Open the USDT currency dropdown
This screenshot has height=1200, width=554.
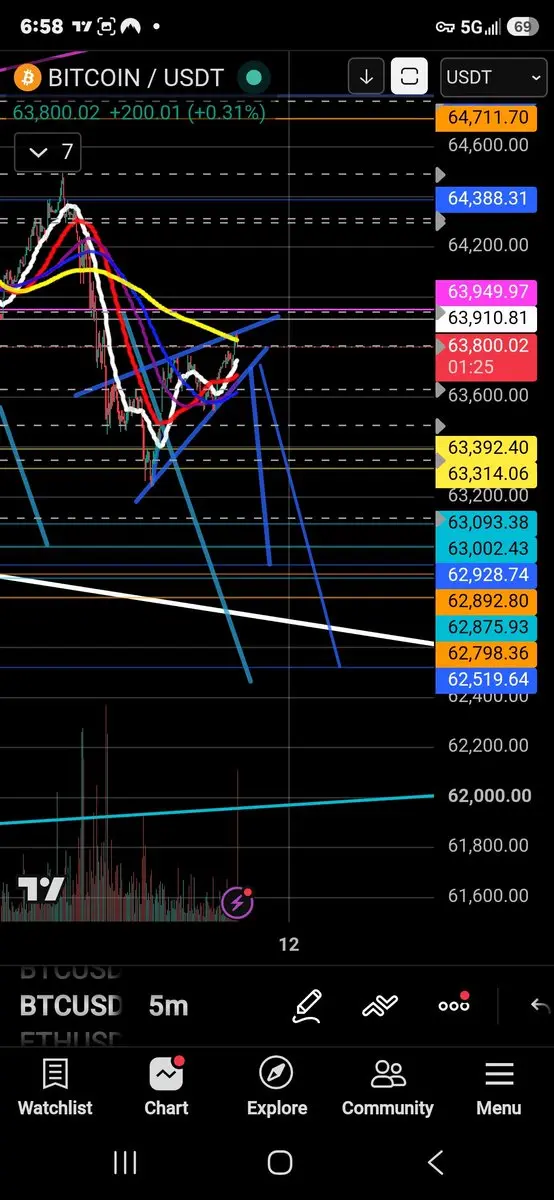coord(493,77)
